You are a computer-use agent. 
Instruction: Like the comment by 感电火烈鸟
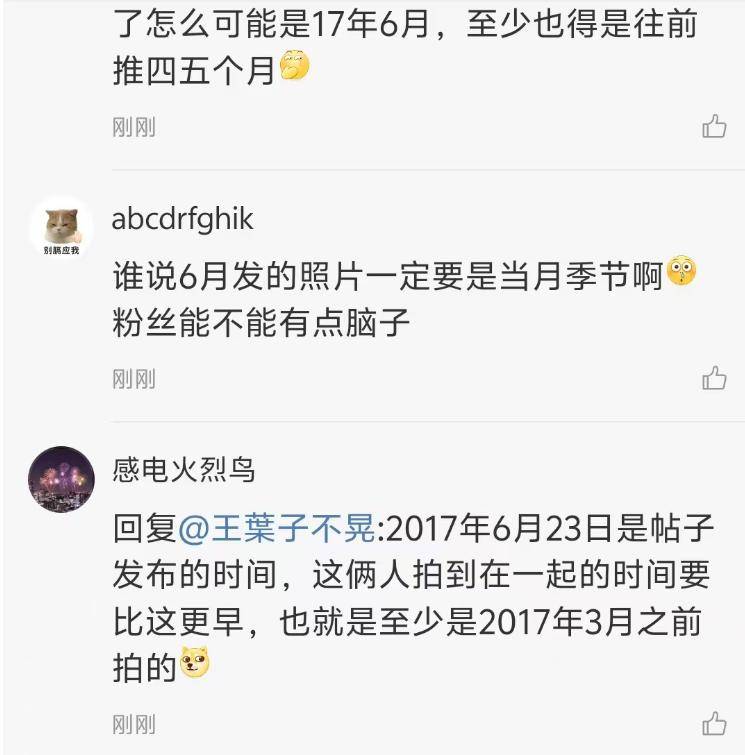tap(714, 724)
